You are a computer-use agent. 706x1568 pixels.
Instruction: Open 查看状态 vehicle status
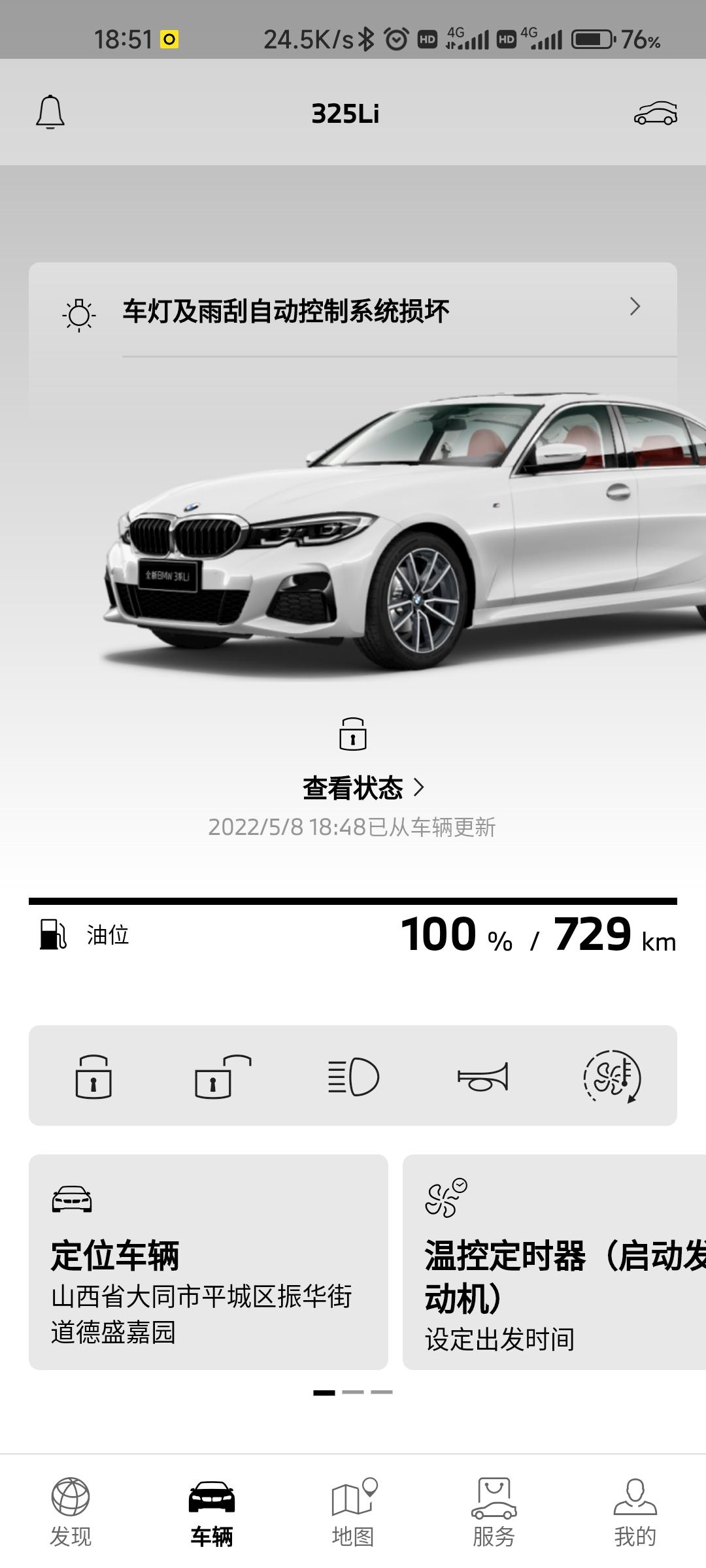[x=363, y=789]
